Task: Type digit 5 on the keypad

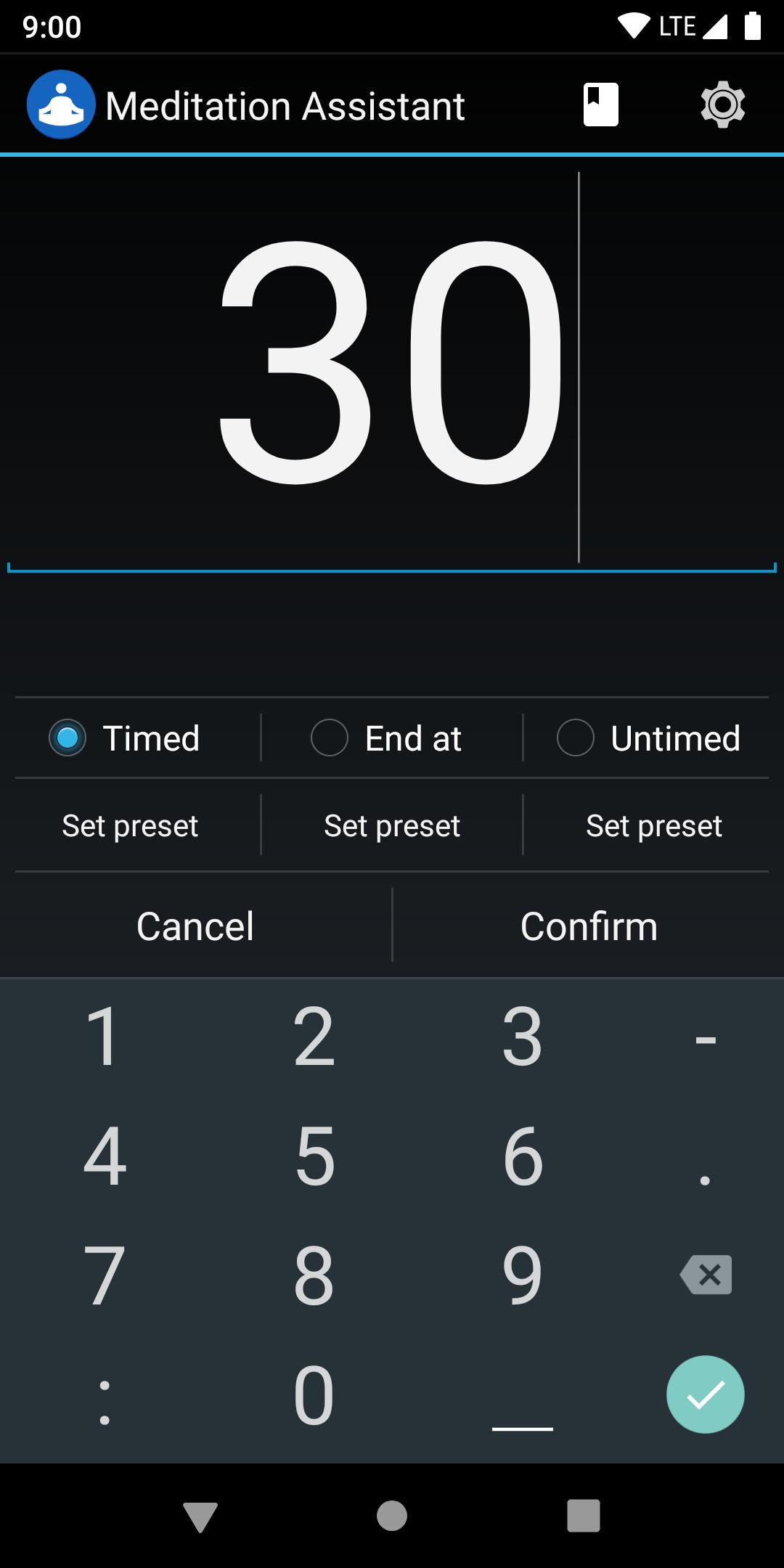Action: pos(314,1156)
